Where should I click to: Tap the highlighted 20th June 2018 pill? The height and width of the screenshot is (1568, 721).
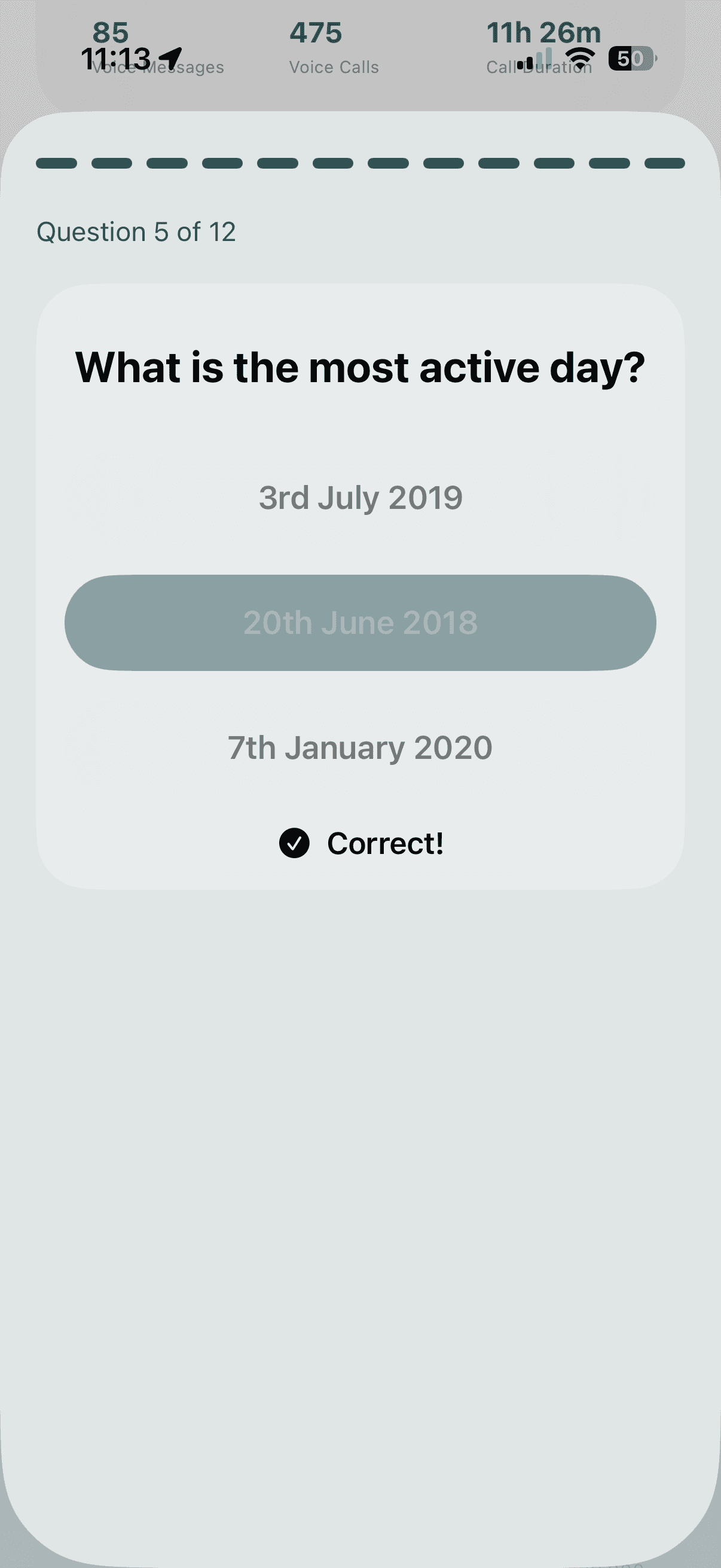pos(360,622)
